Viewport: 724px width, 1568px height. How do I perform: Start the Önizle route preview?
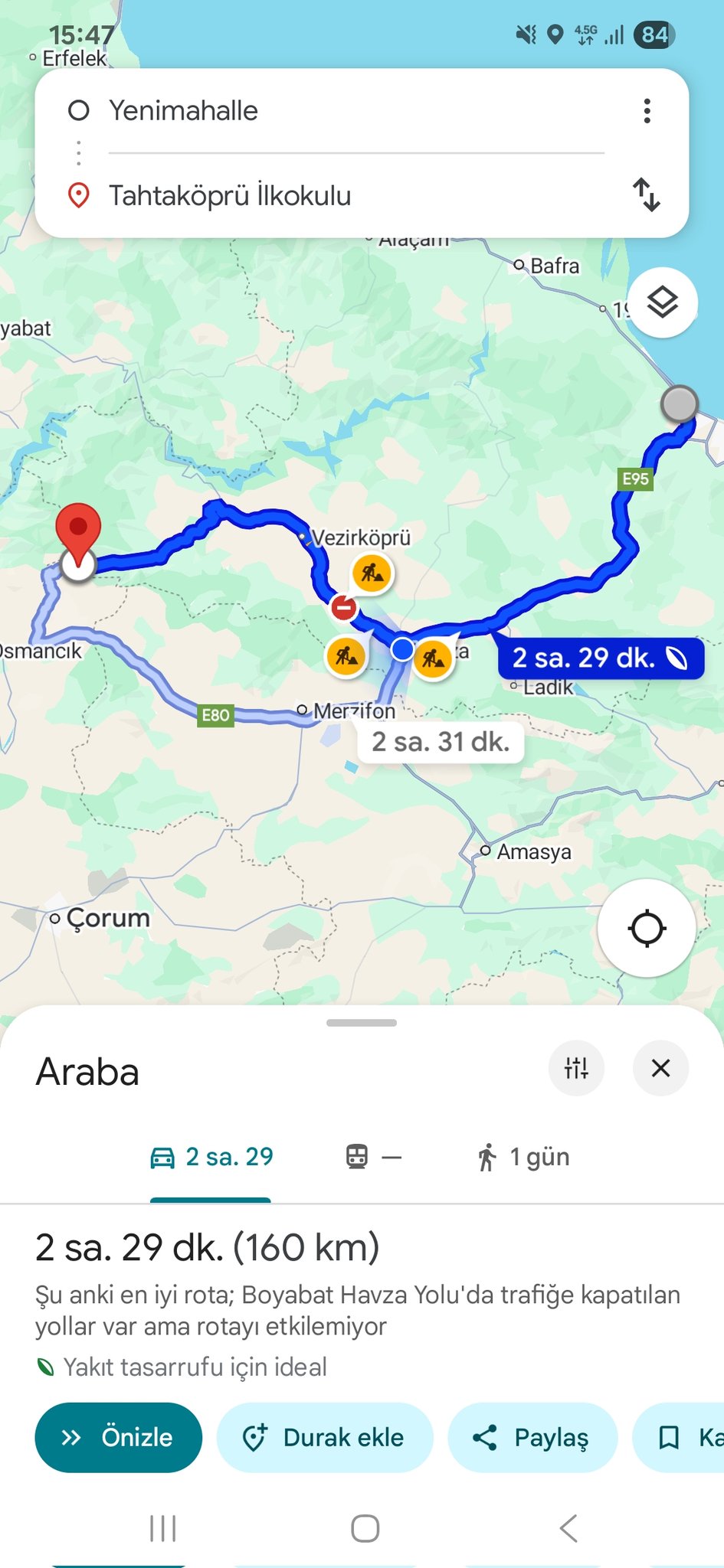tap(119, 1437)
